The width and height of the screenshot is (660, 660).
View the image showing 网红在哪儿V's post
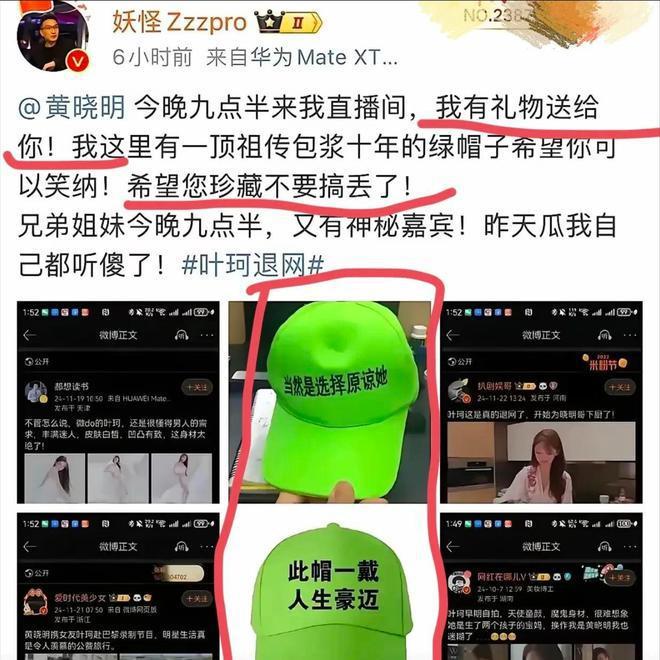[x=541, y=586]
